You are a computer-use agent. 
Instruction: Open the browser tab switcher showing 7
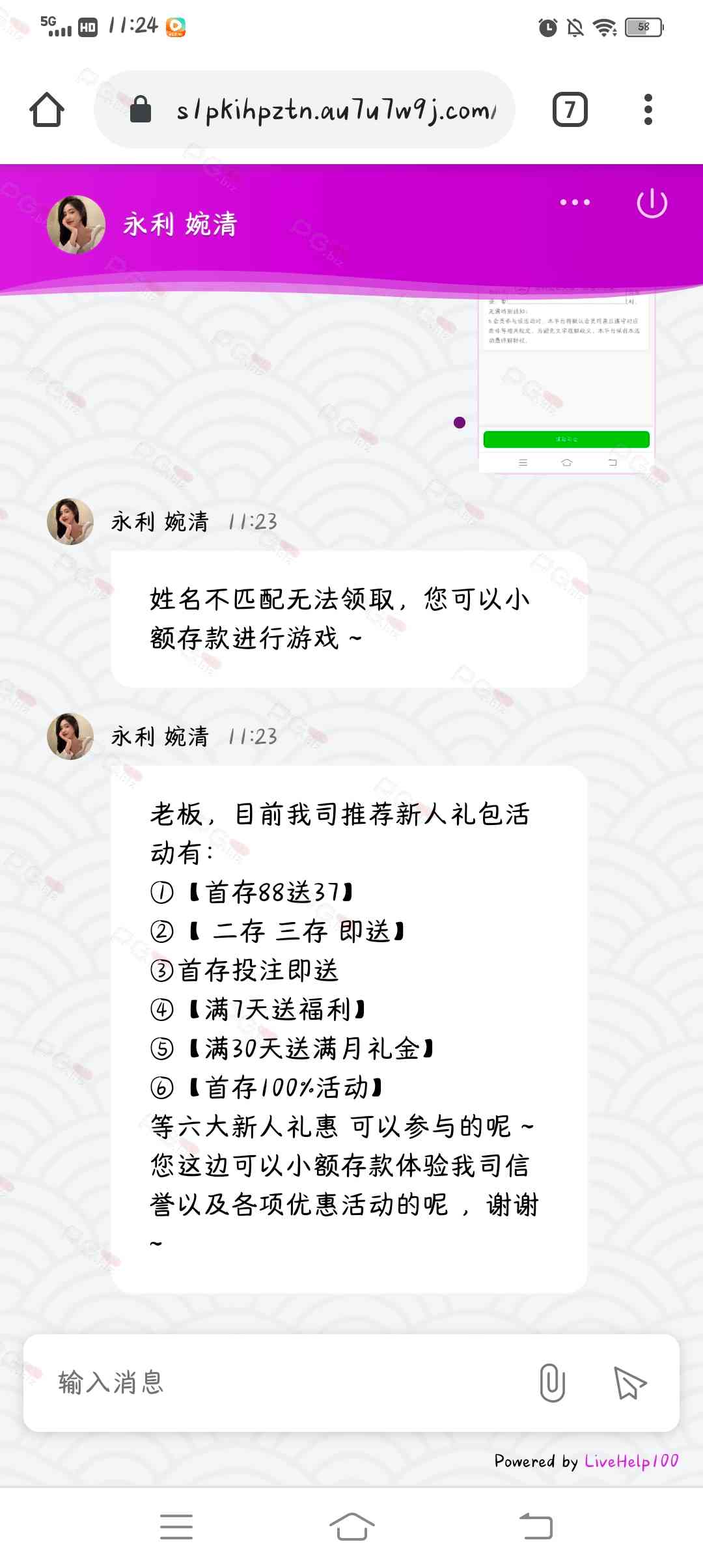coord(570,109)
